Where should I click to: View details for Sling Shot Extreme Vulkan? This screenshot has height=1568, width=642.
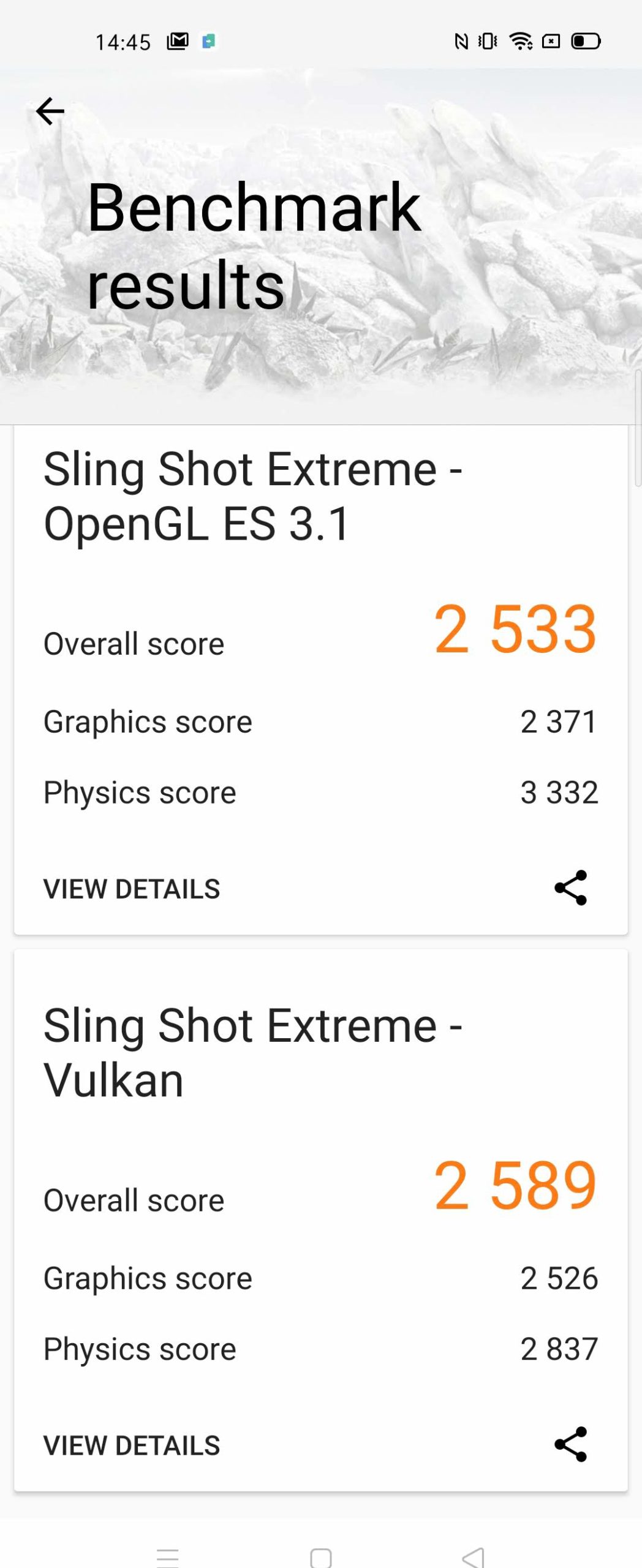coord(132,1445)
